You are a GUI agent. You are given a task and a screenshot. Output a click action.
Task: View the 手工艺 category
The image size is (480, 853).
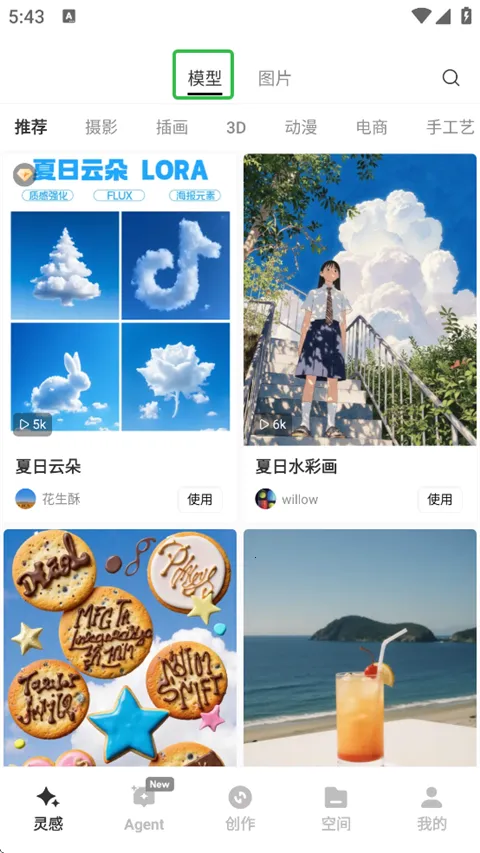pos(450,127)
